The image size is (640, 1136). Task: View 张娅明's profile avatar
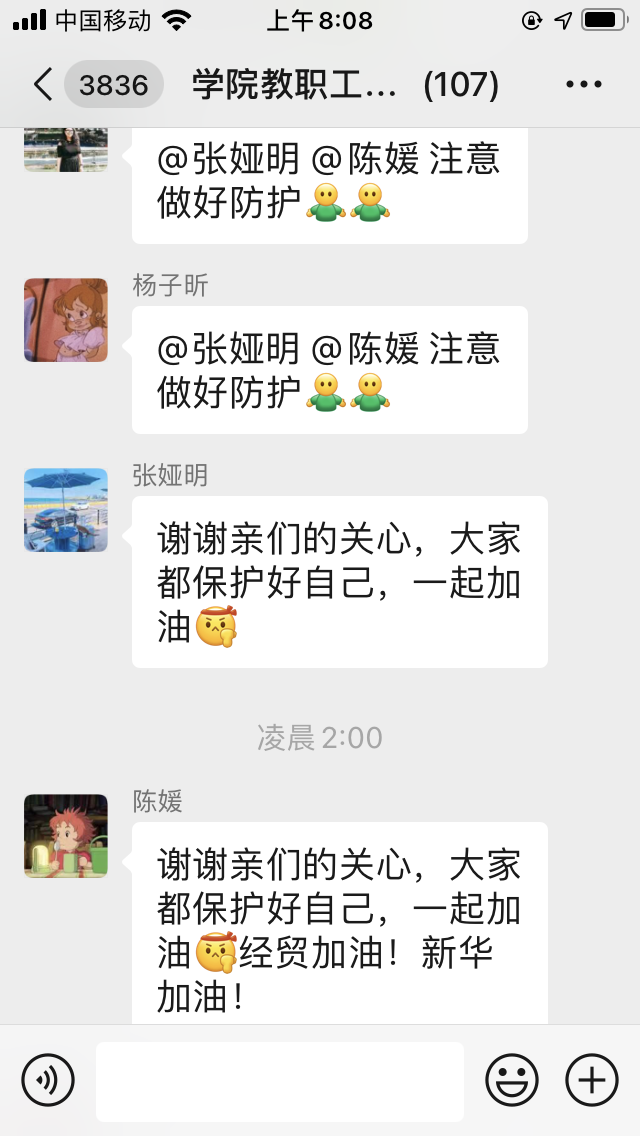pos(66,510)
